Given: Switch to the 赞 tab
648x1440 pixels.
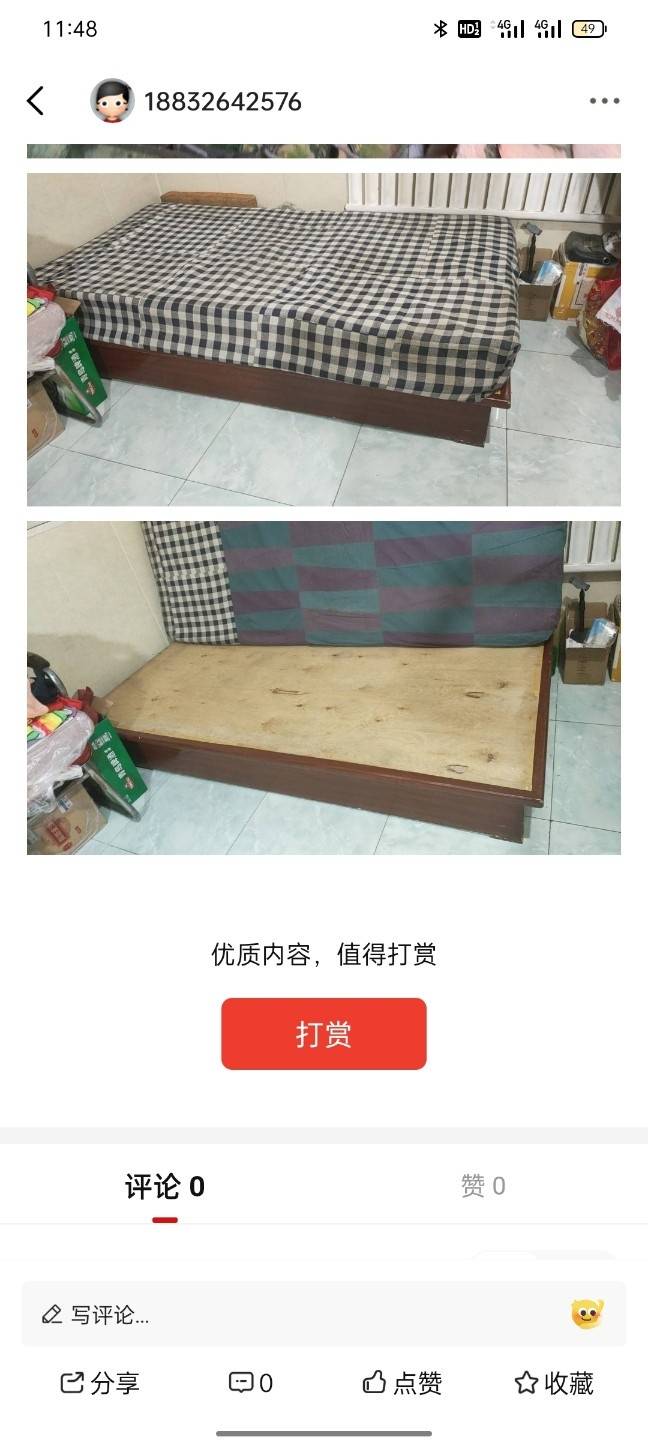Looking at the screenshot, I should point(483,1187).
